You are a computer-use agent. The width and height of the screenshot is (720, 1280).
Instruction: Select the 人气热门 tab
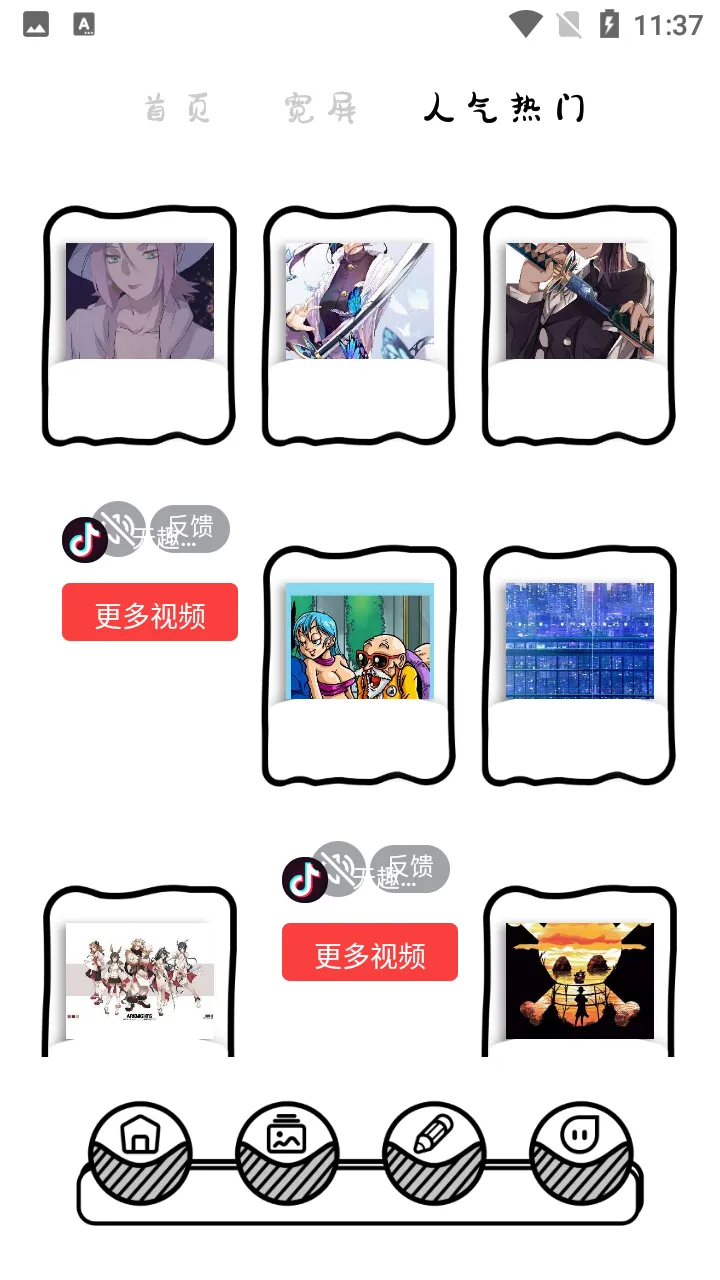[503, 108]
